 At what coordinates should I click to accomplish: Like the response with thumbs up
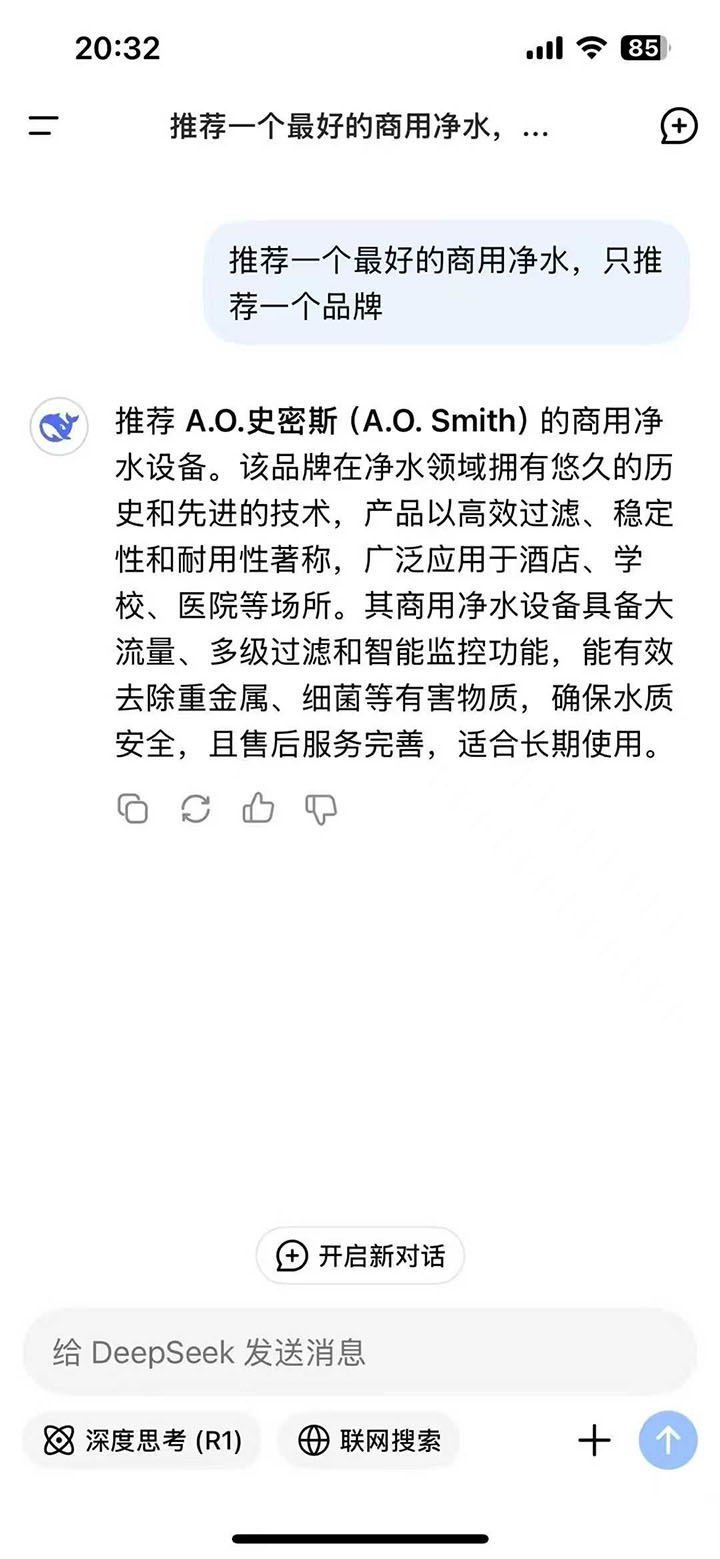[x=258, y=808]
